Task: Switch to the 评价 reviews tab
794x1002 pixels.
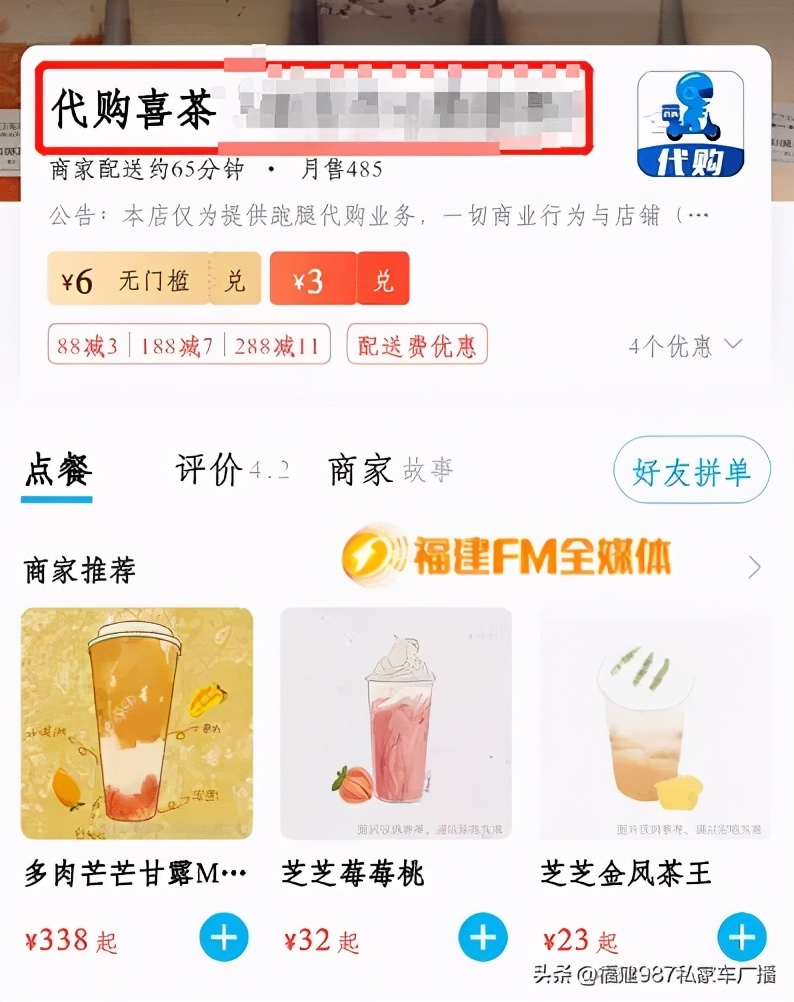Action: tap(206, 471)
